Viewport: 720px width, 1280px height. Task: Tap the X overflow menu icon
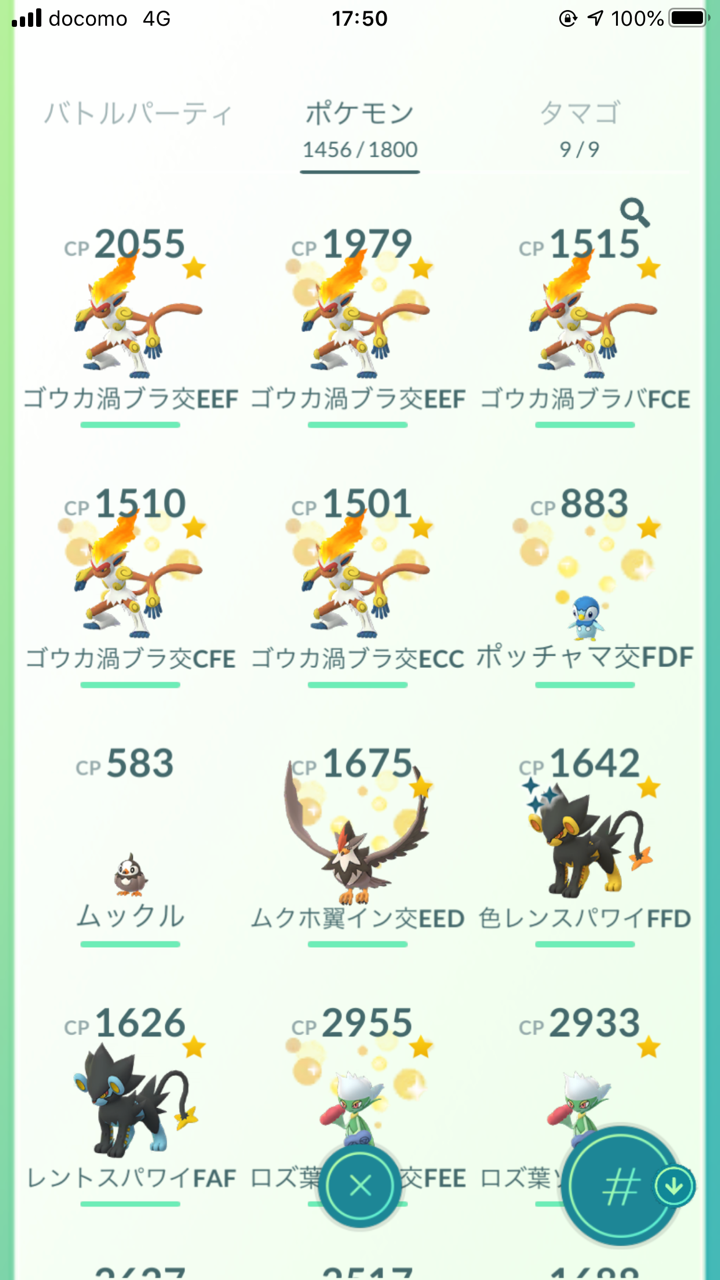[x=360, y=1184]
